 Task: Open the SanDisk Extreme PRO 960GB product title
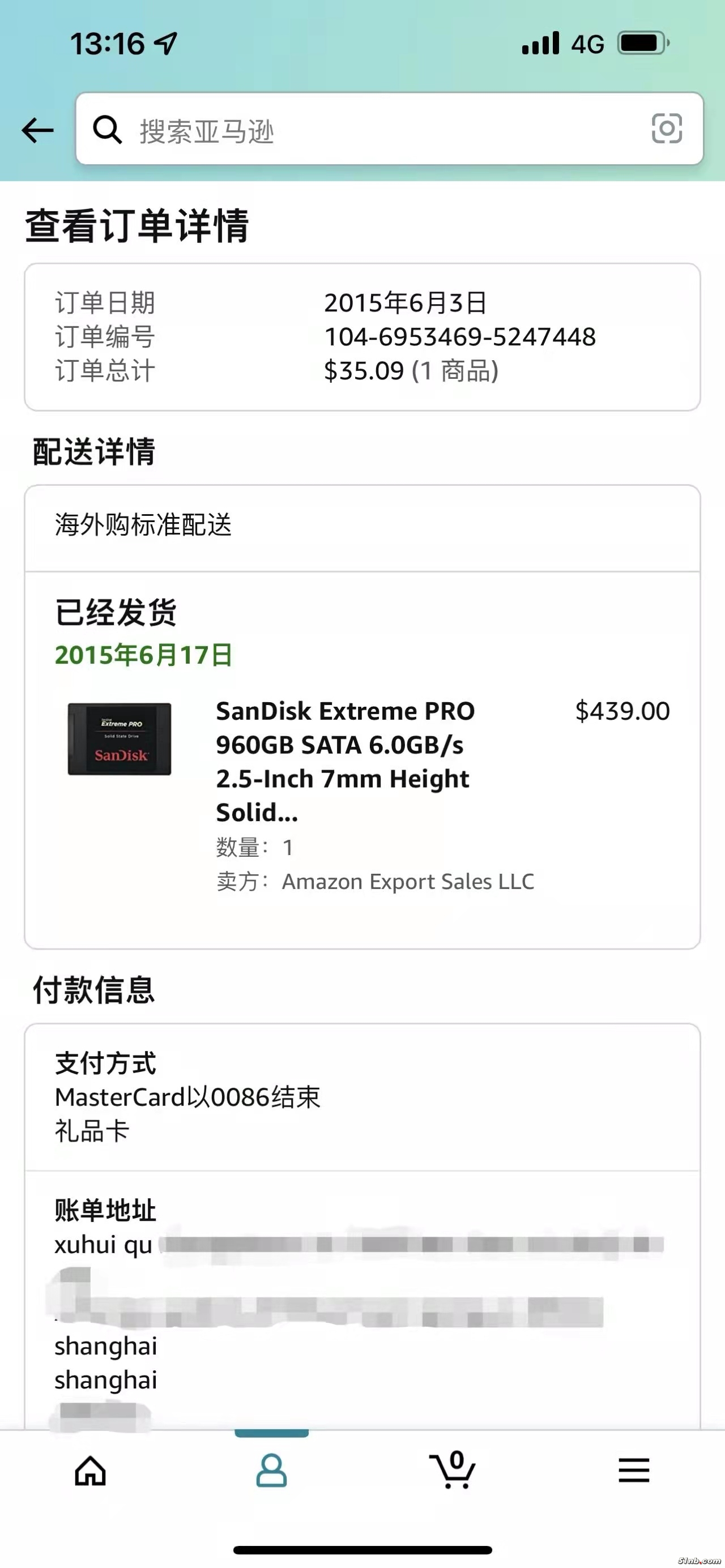(344, 761)
